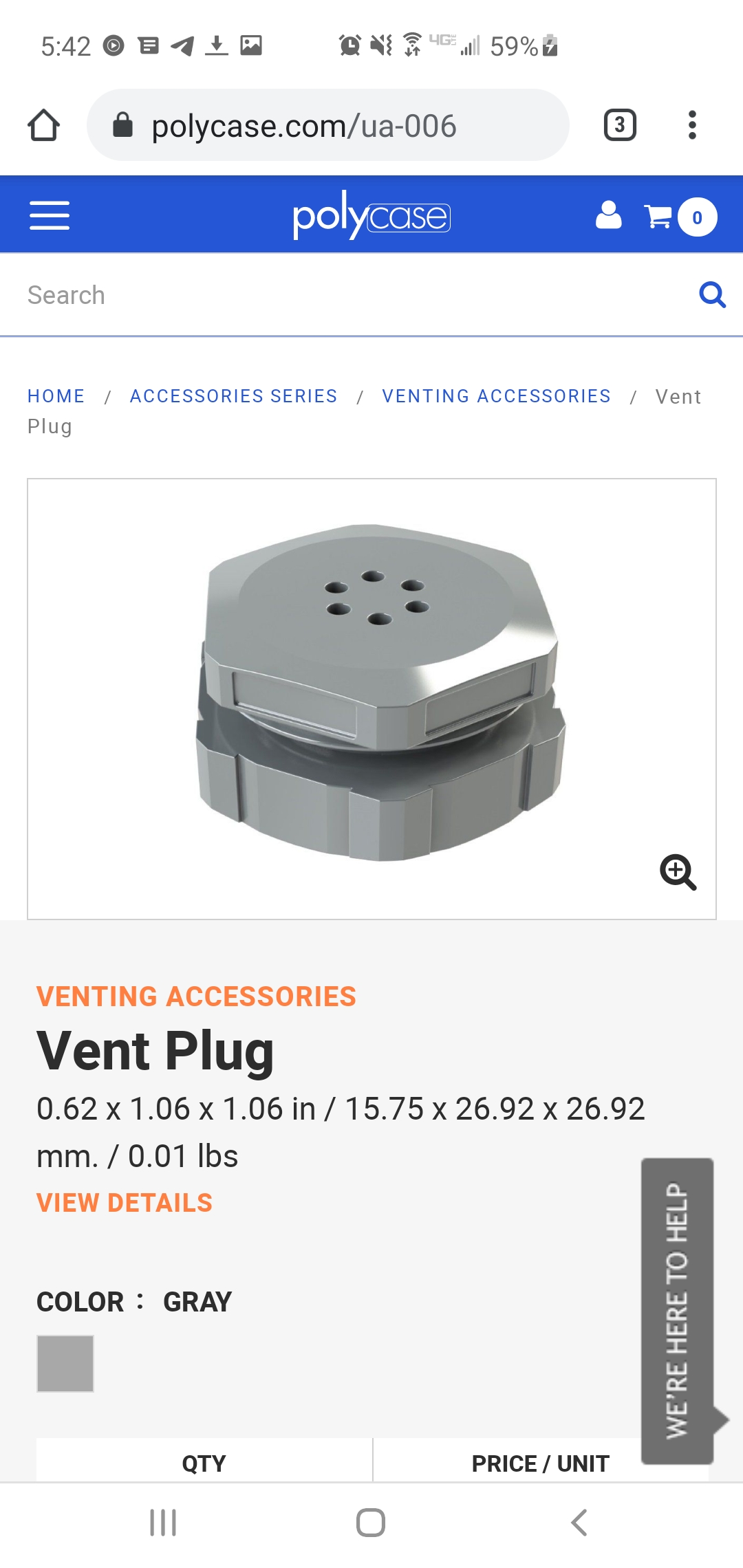View the shopping cart
The width and height of the screenshot is (743, 1568).
[680, 217]
